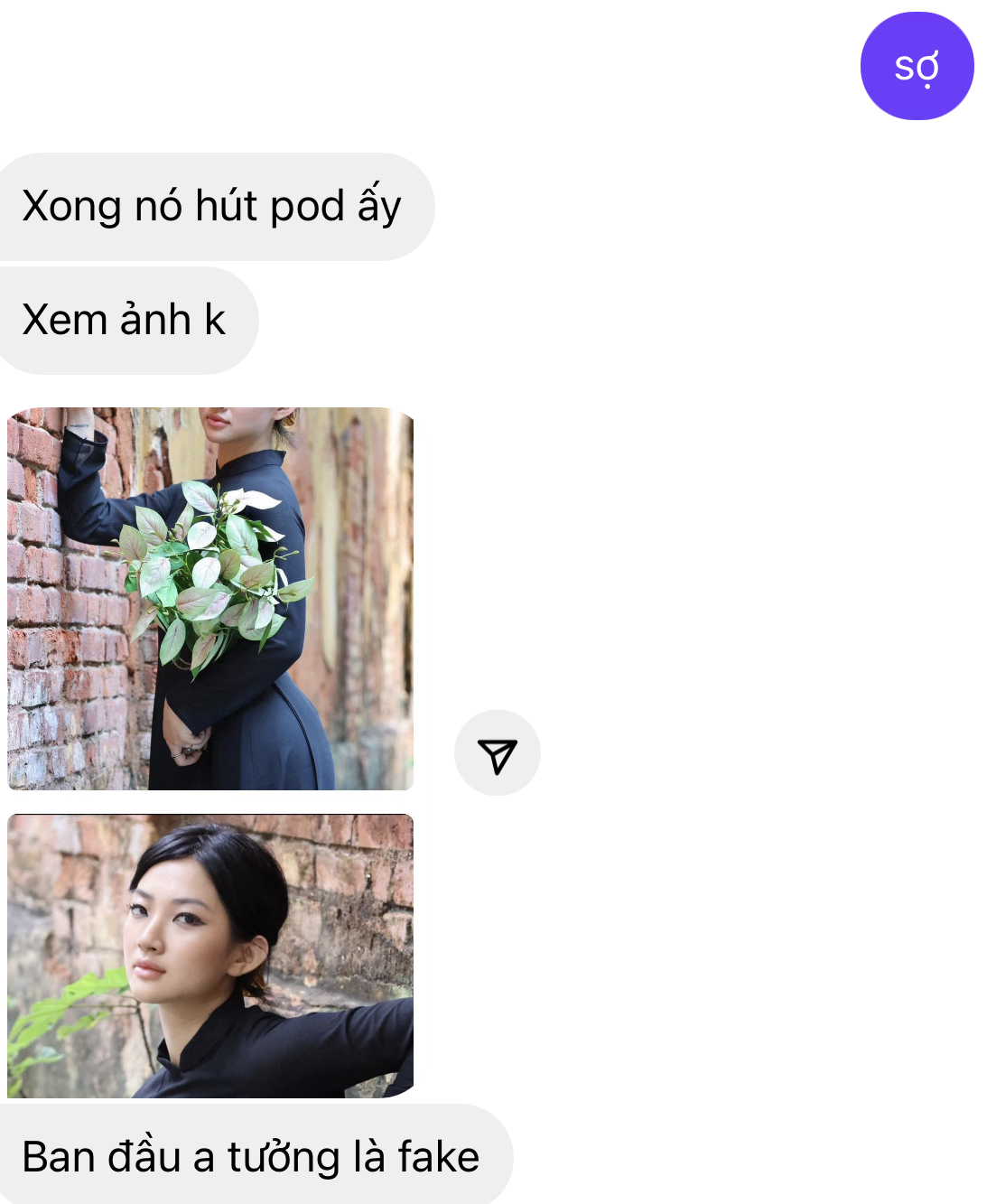Open the close-up portrait photo
The image size is (996, 1204).
[210, 956]
